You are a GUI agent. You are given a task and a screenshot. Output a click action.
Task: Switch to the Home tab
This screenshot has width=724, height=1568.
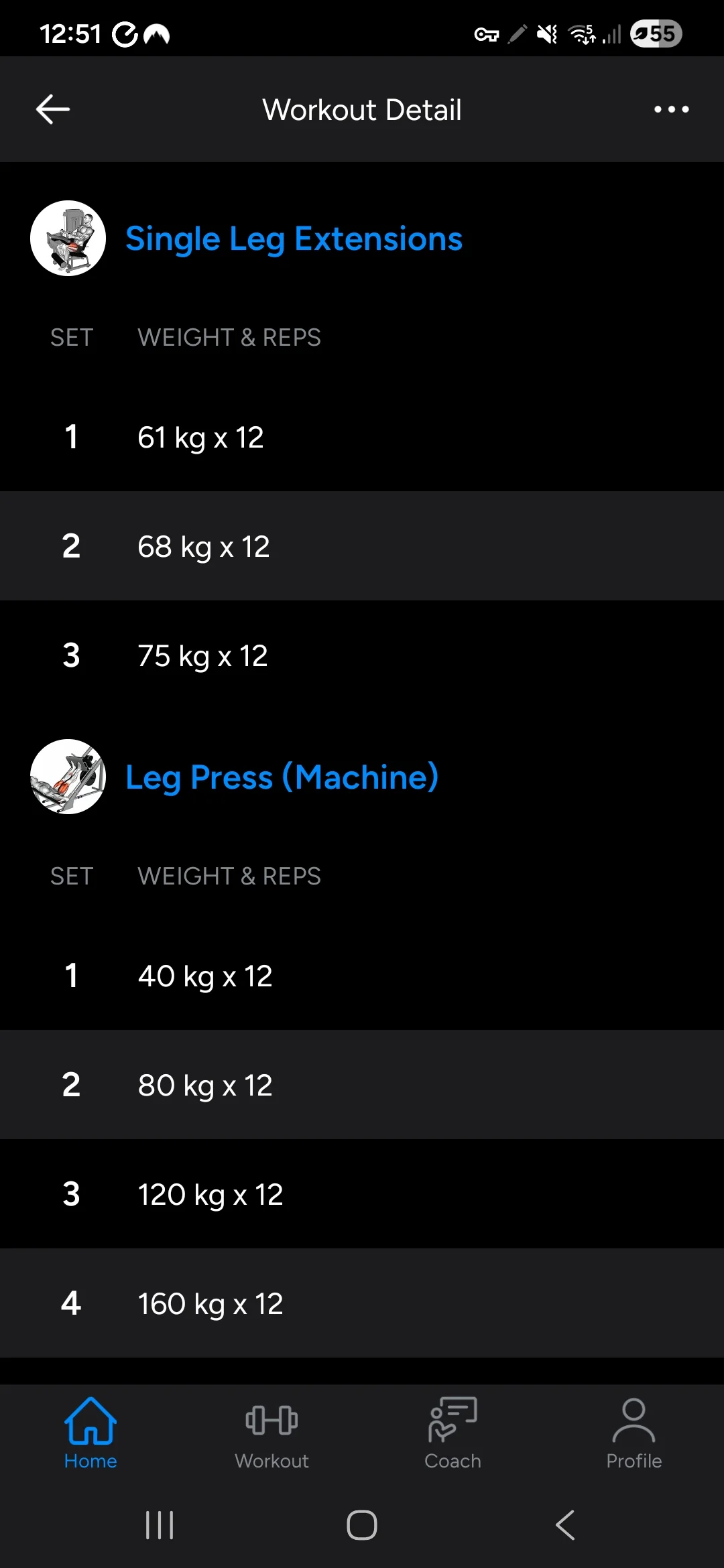click(90, 1433)
